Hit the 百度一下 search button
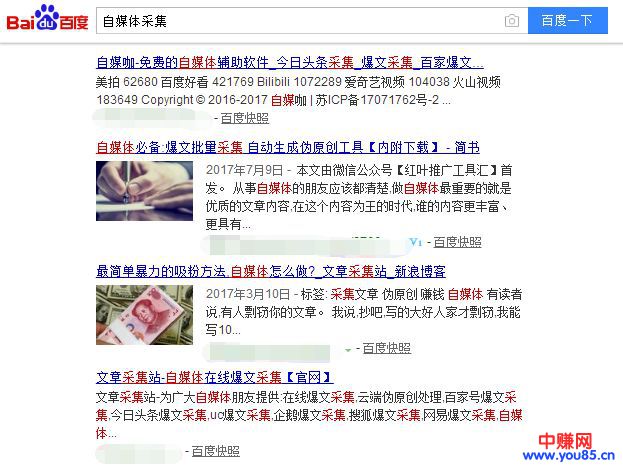This screenshot has width=623, height=467. click(x=567, y=21)
